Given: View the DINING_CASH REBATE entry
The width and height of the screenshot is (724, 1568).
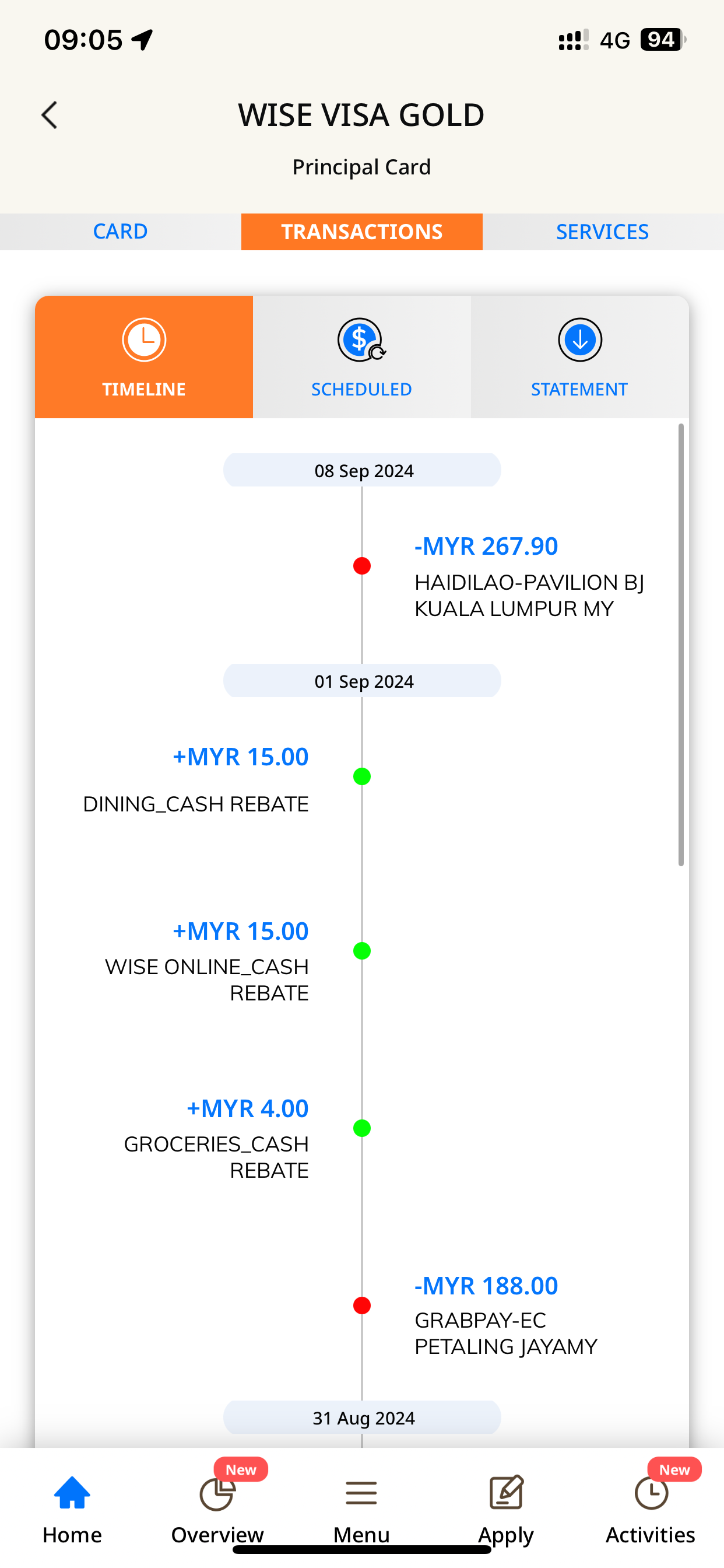Looking at the screenshot, I should coord(195,779).
